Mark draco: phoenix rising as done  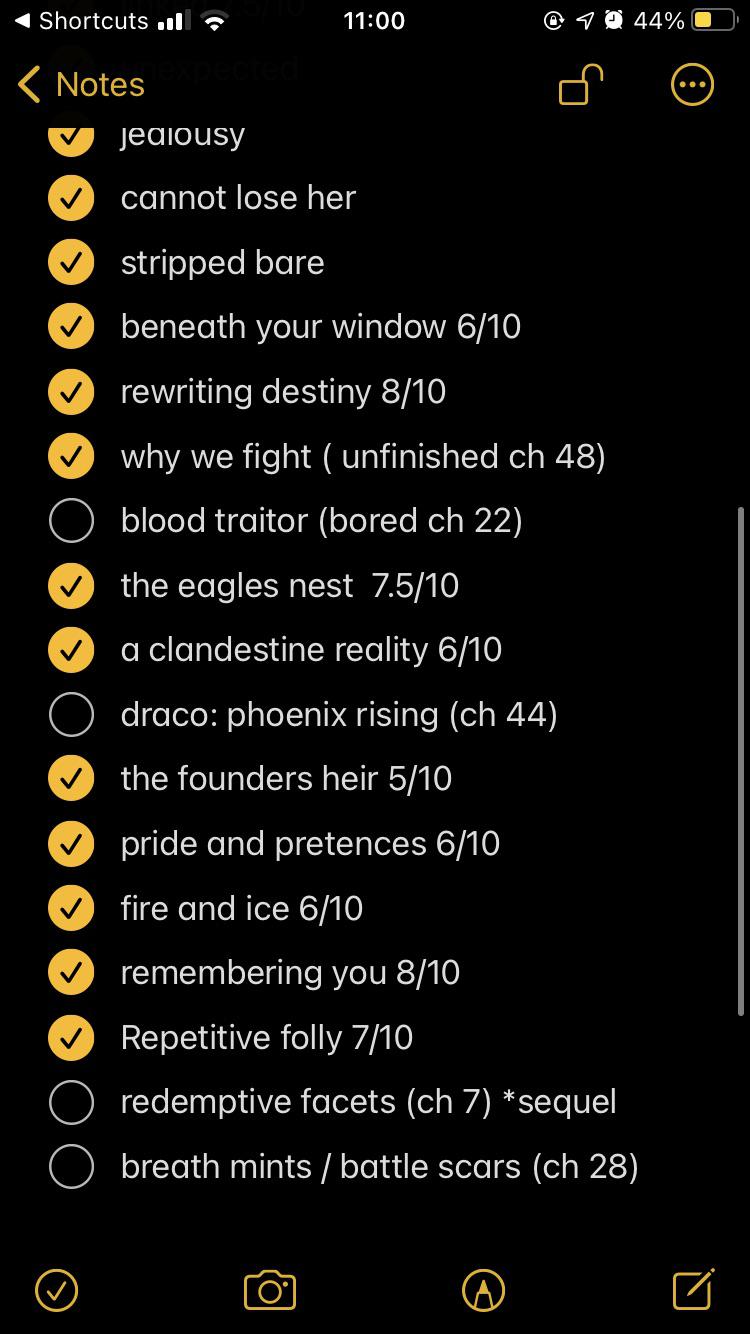pos(71,715)
